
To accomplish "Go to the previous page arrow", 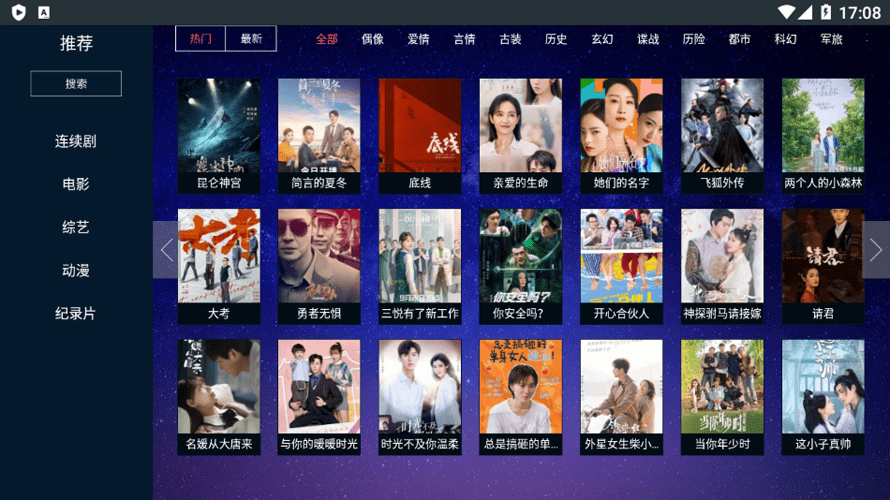I will 166,250.
